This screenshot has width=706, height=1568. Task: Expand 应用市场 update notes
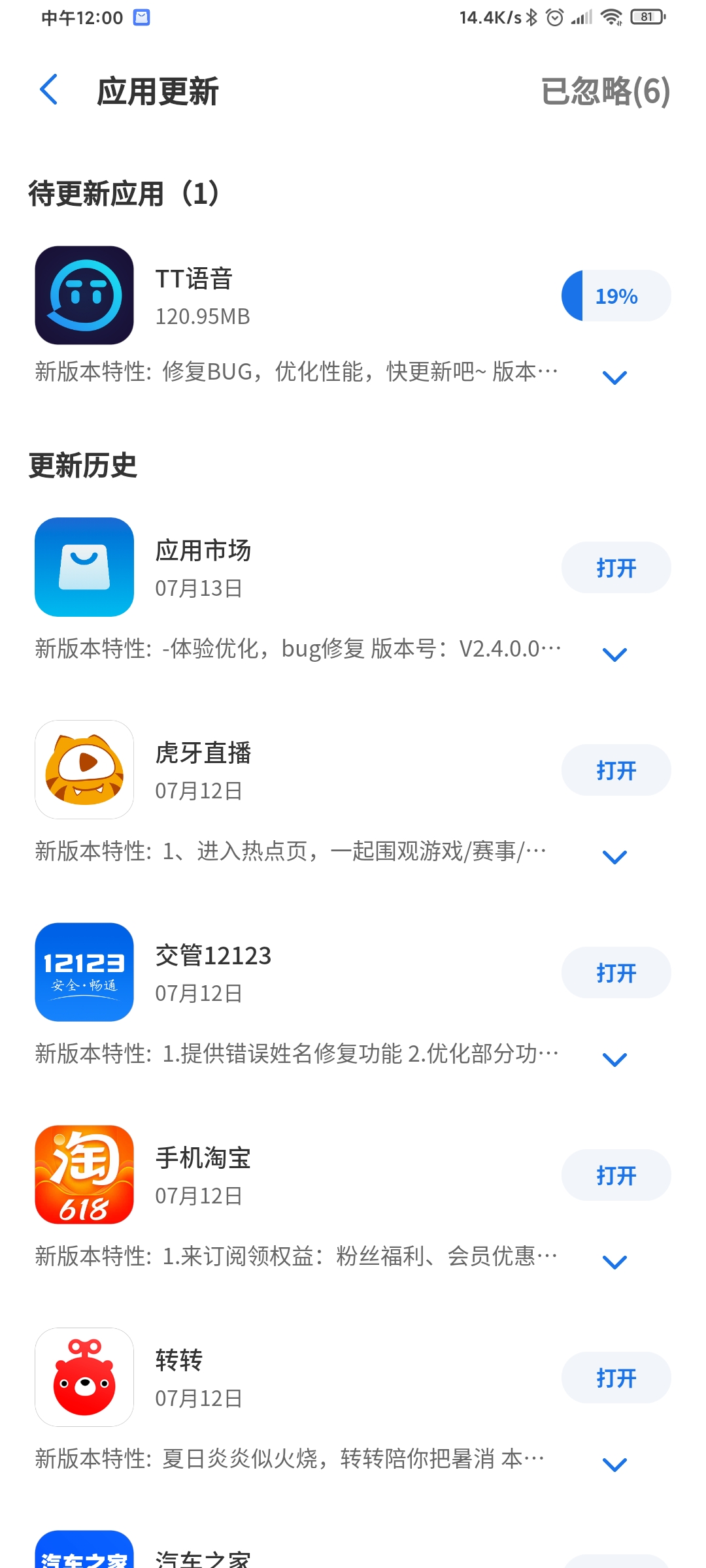[x=614, y=654]
